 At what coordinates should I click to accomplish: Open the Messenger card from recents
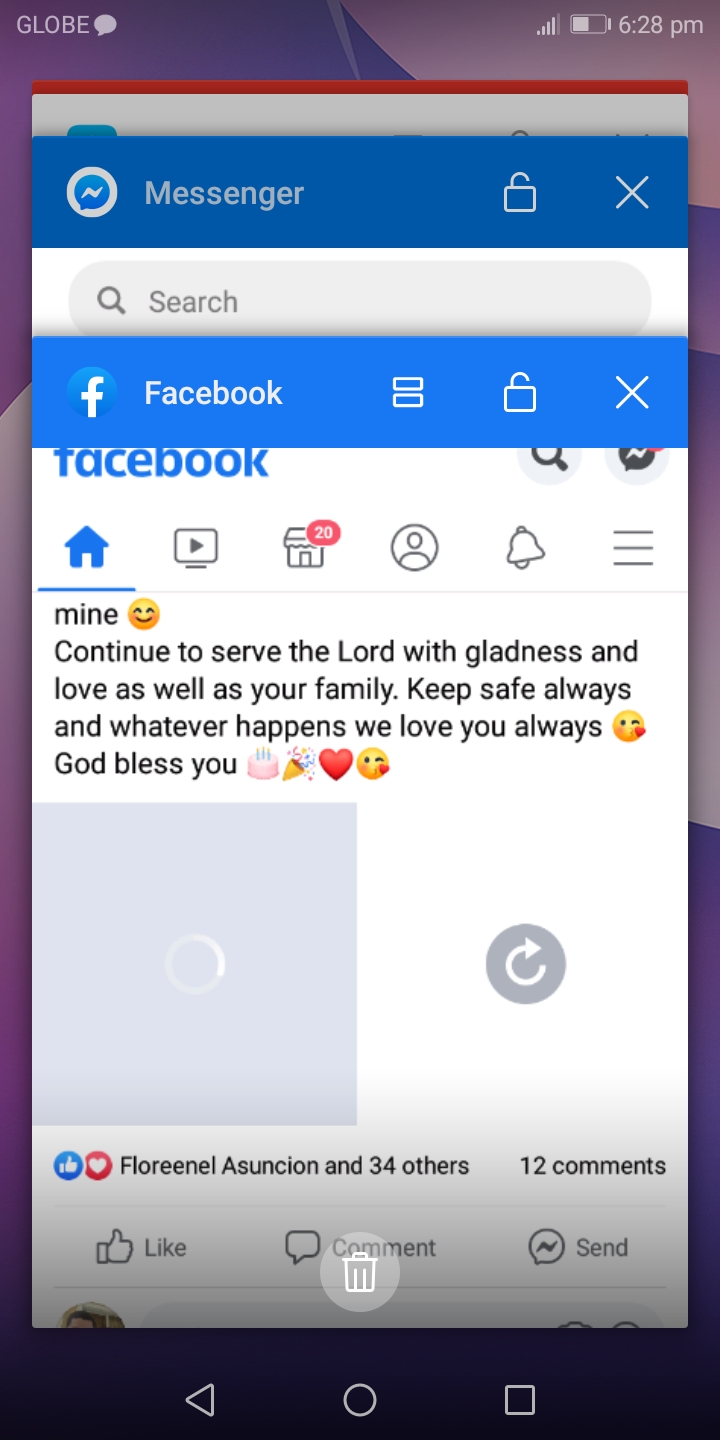point(224,193)
